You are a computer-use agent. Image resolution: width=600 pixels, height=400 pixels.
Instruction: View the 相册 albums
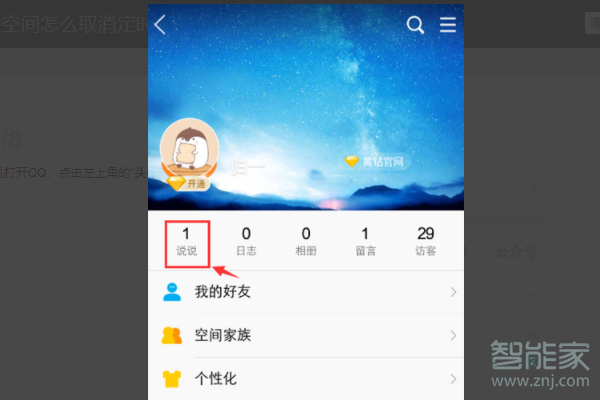tap(306, 241)
